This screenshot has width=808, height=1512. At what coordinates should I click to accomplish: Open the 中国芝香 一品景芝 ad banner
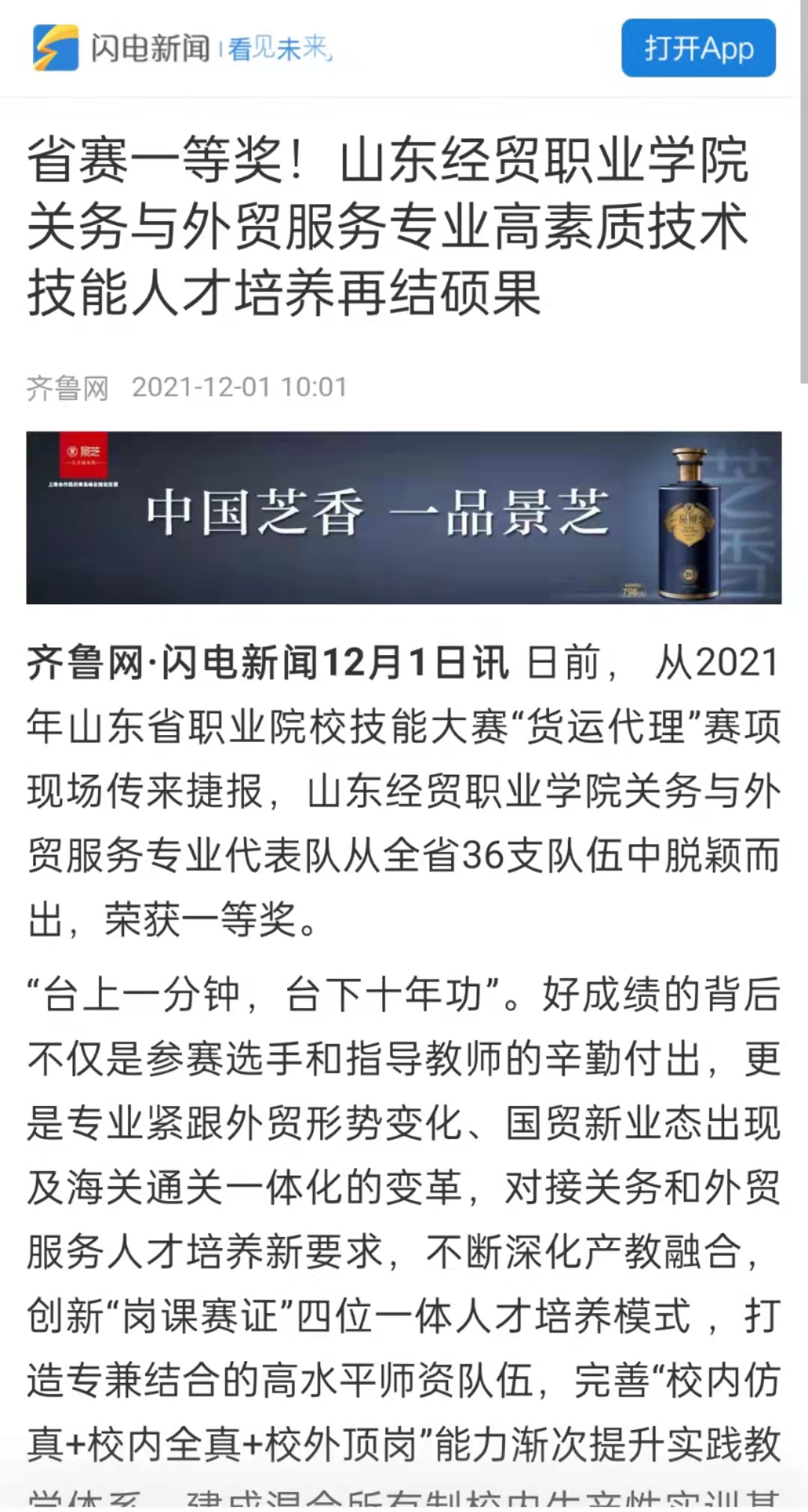(404, 517)
